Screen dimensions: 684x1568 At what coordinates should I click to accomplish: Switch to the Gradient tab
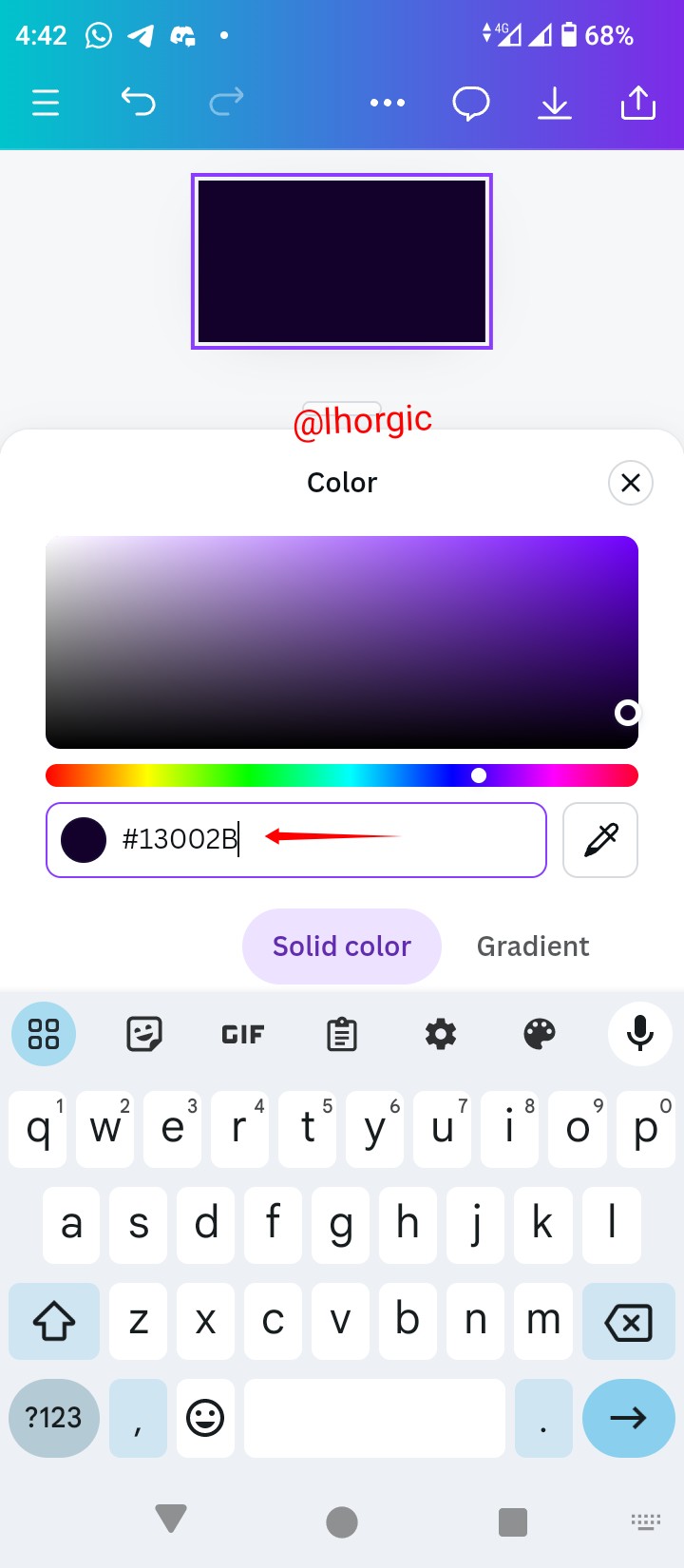533,947
